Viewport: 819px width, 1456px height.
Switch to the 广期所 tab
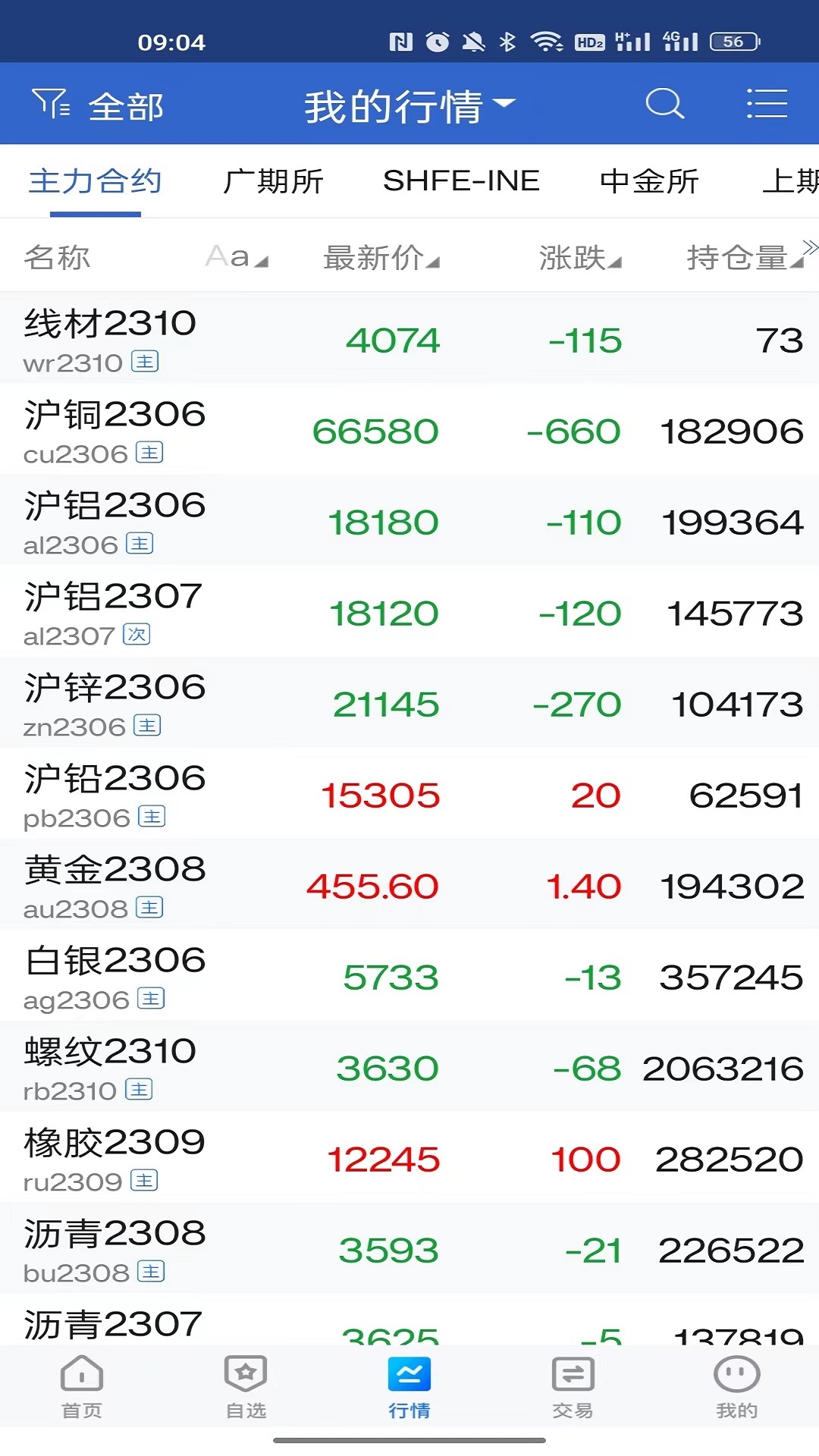[273, 181]
